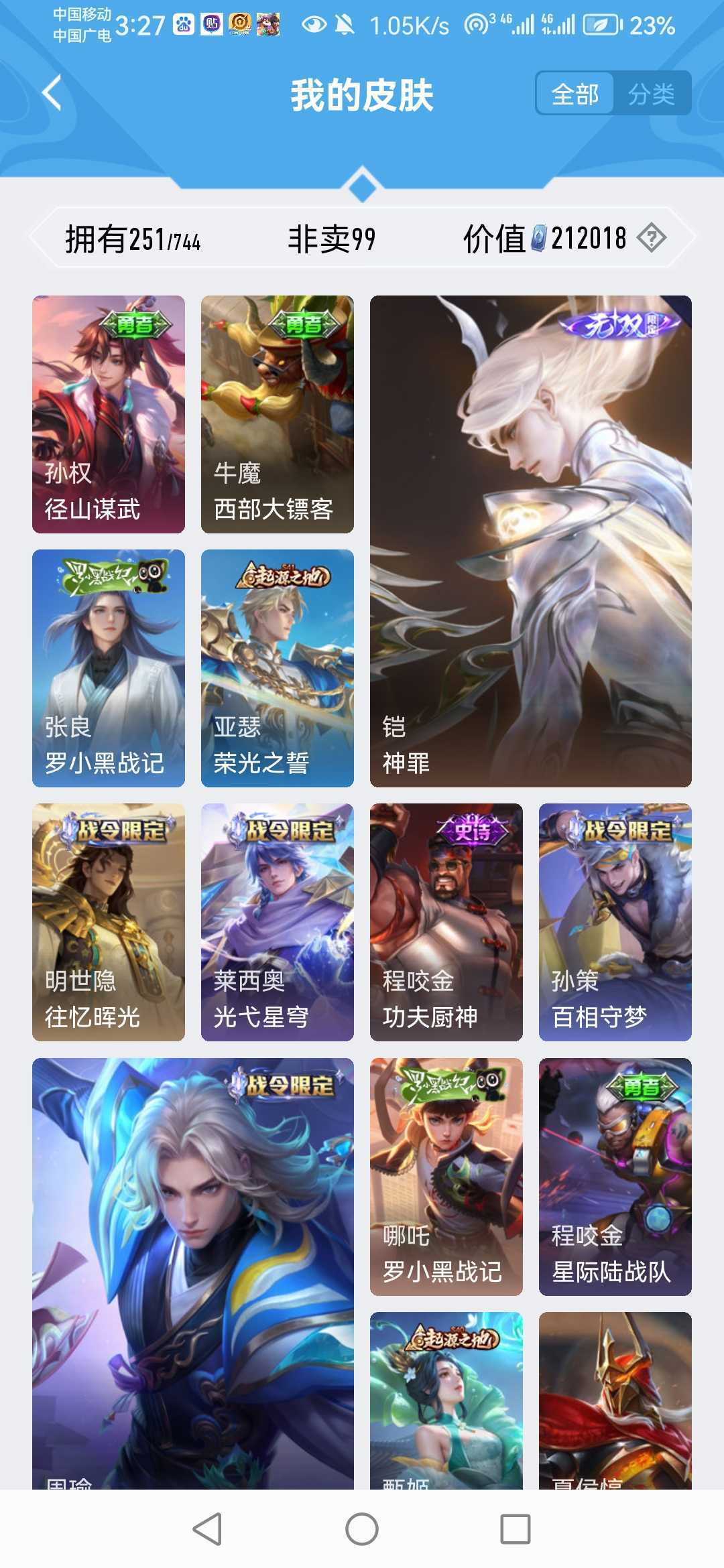Open the 夏侯惇 skin card
Screen dimensions: 724x1568
click(x=615, y=1400)
